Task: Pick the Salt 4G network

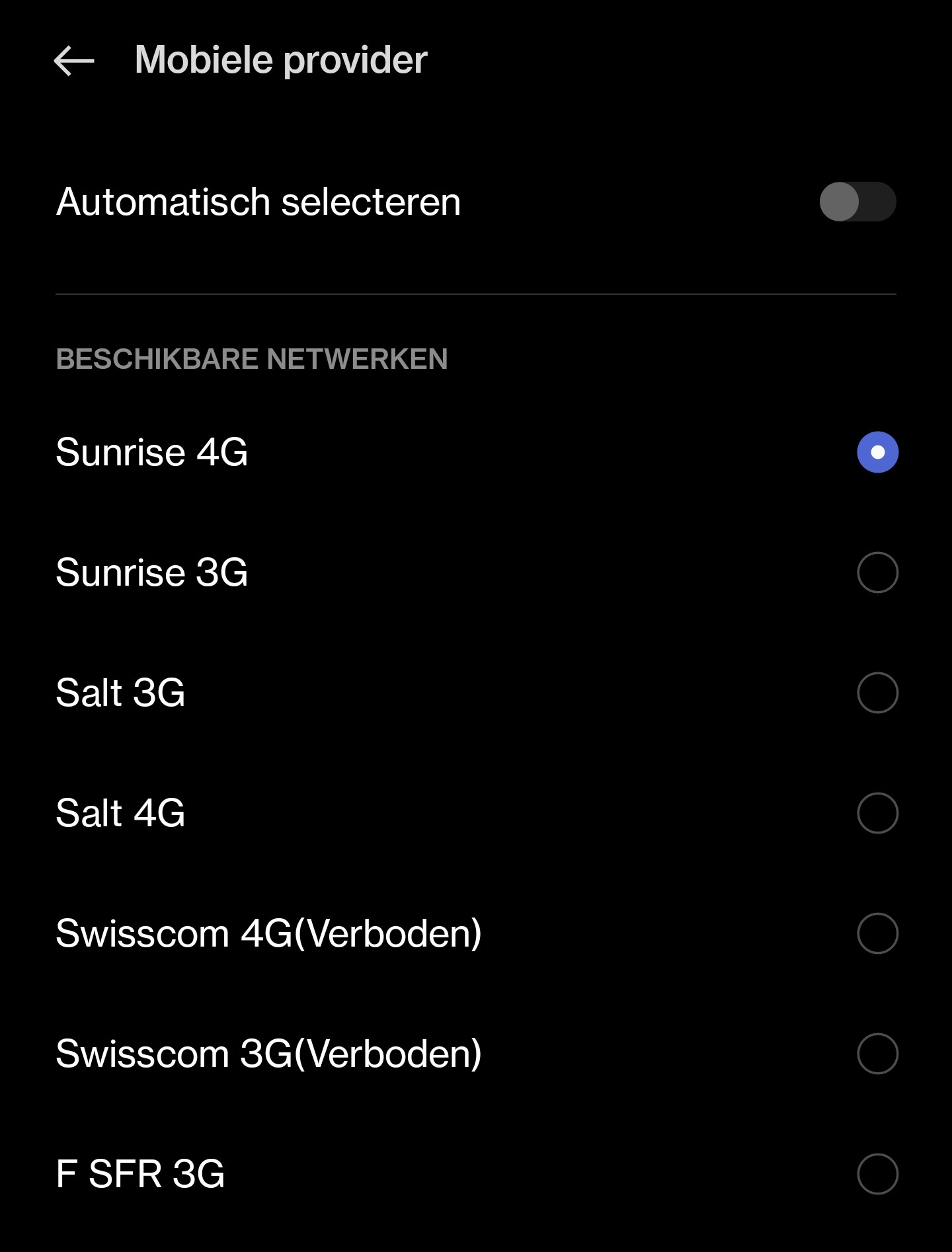Action: (877, 813)
